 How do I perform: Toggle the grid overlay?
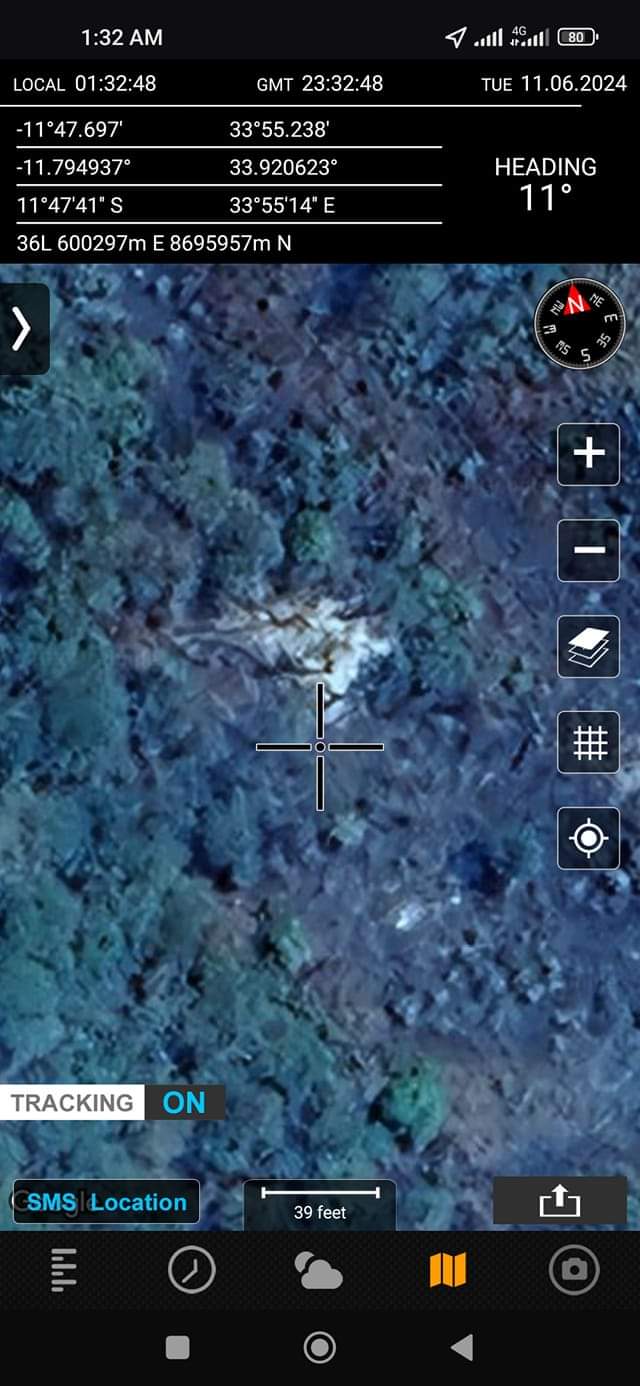point(588,742)
